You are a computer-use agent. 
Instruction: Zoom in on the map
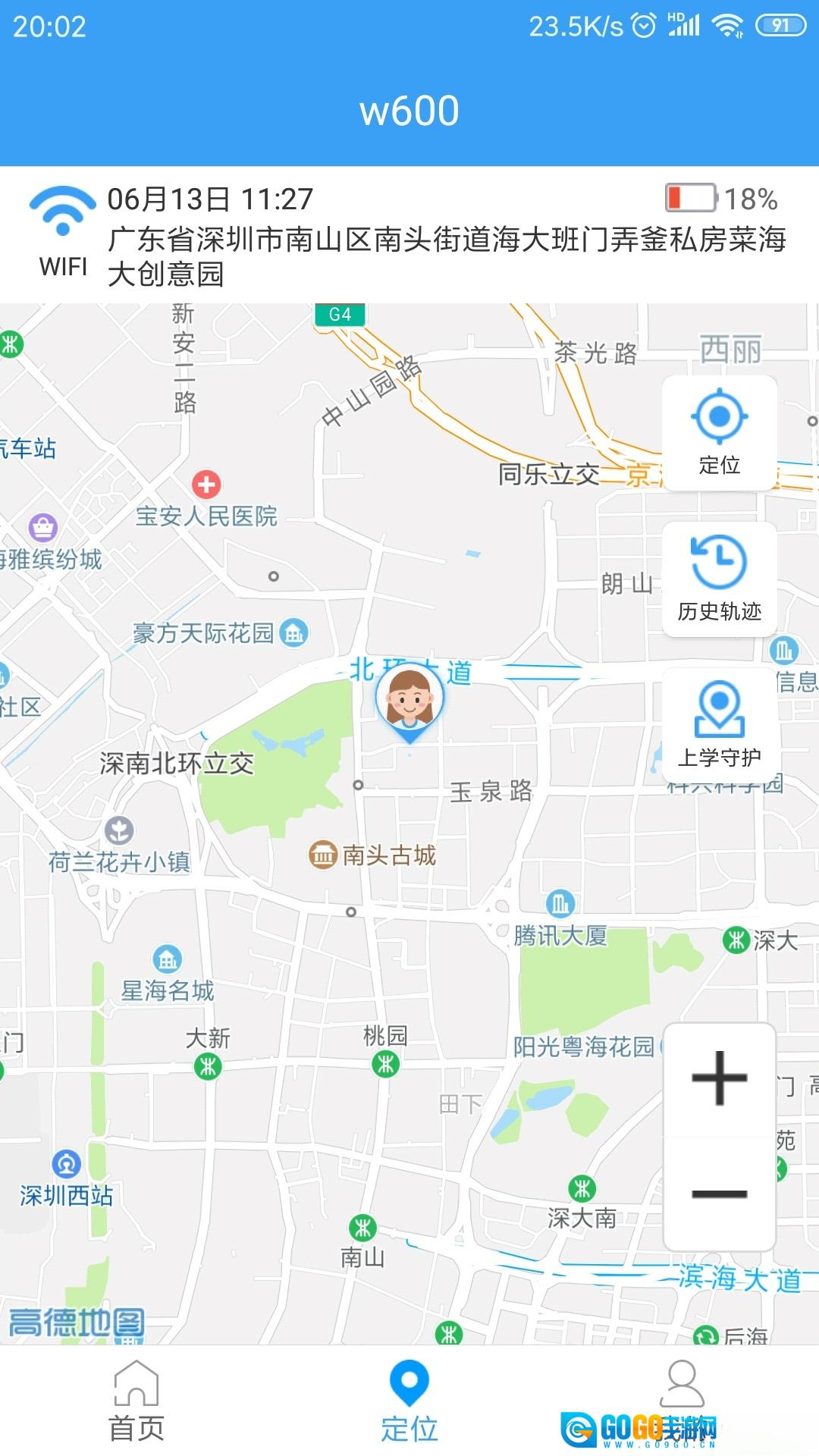click(x=719, y=1078)
